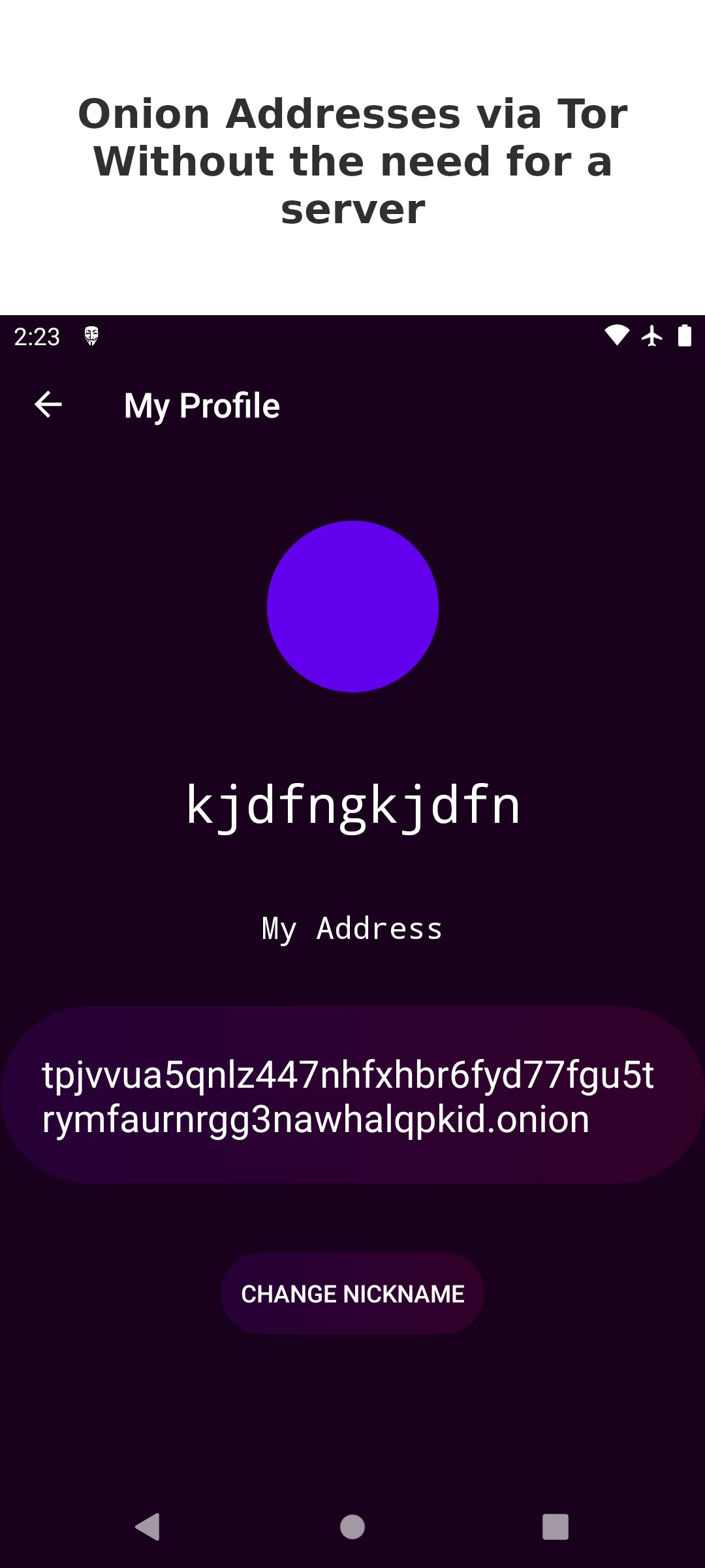Screen dimensions: 705x1568
Task: Tap Change Nickname button
Action: [352, 1293]
